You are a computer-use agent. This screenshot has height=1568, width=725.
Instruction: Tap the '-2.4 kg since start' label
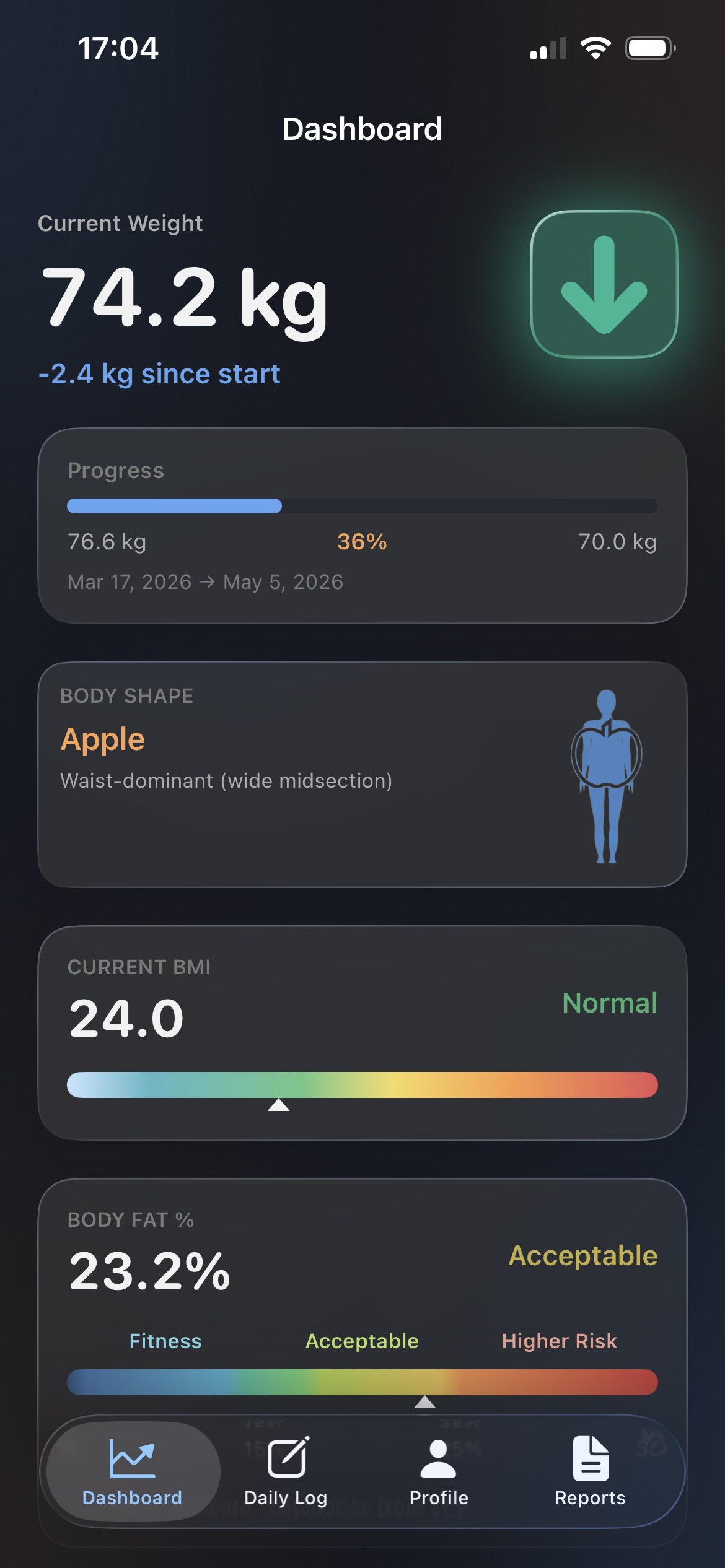159,373
